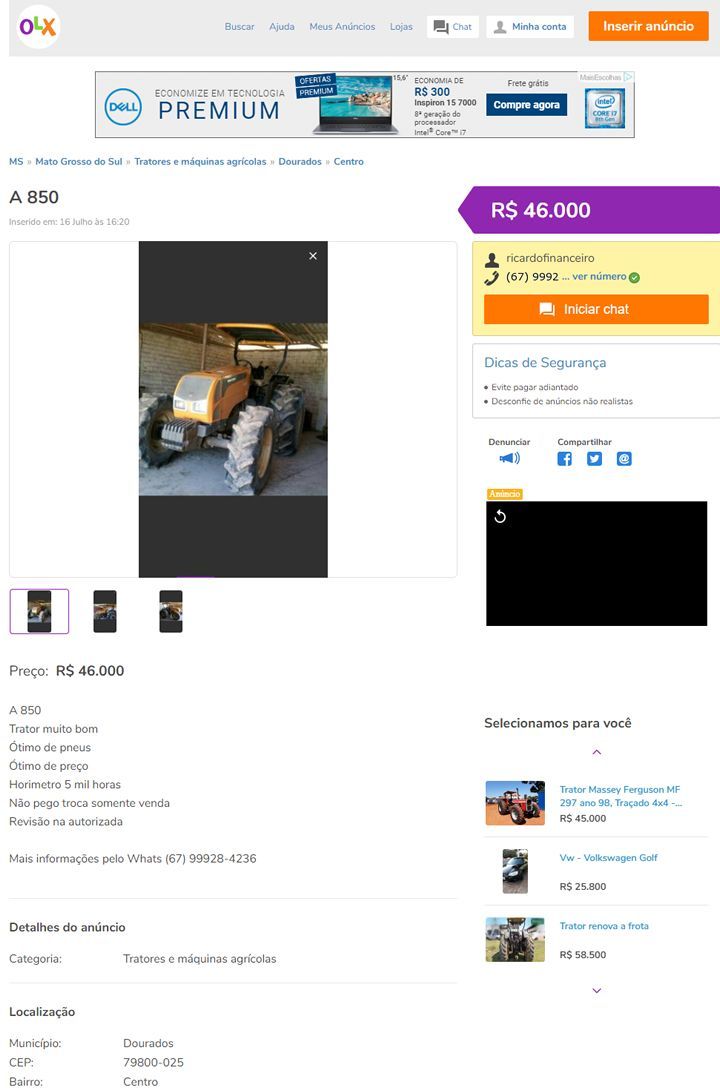Show next suggestions with the down chevron

click(596, 990)
